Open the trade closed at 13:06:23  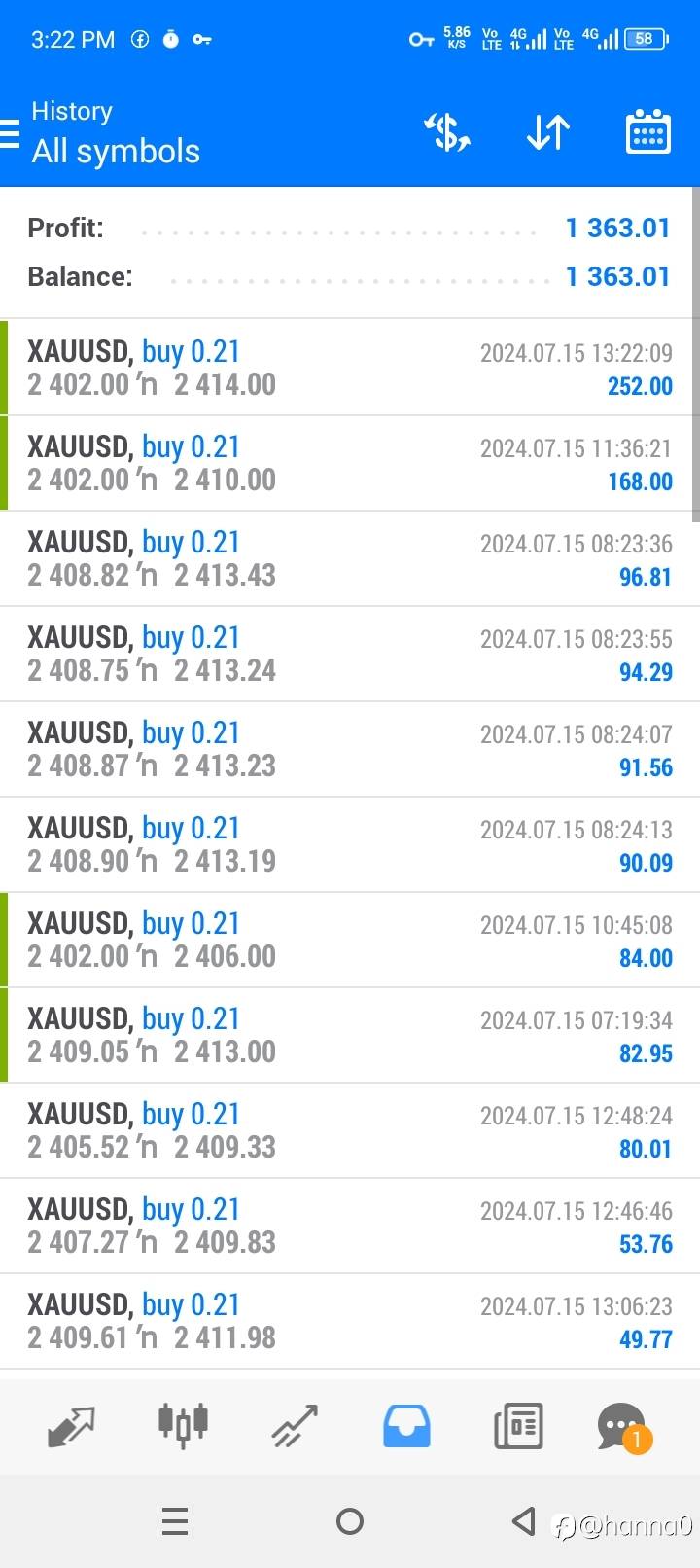(350, 1321)
